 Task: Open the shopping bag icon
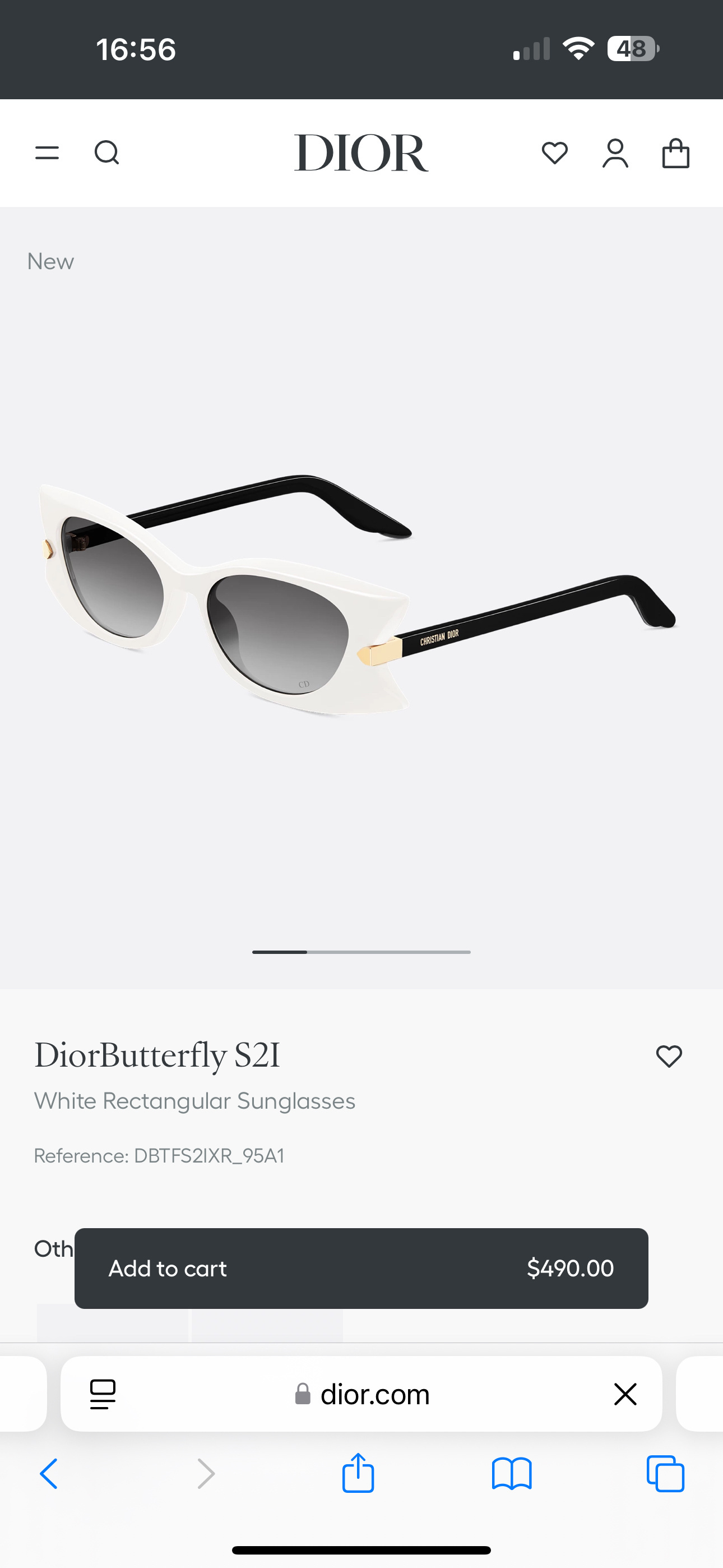pos(675,153)
